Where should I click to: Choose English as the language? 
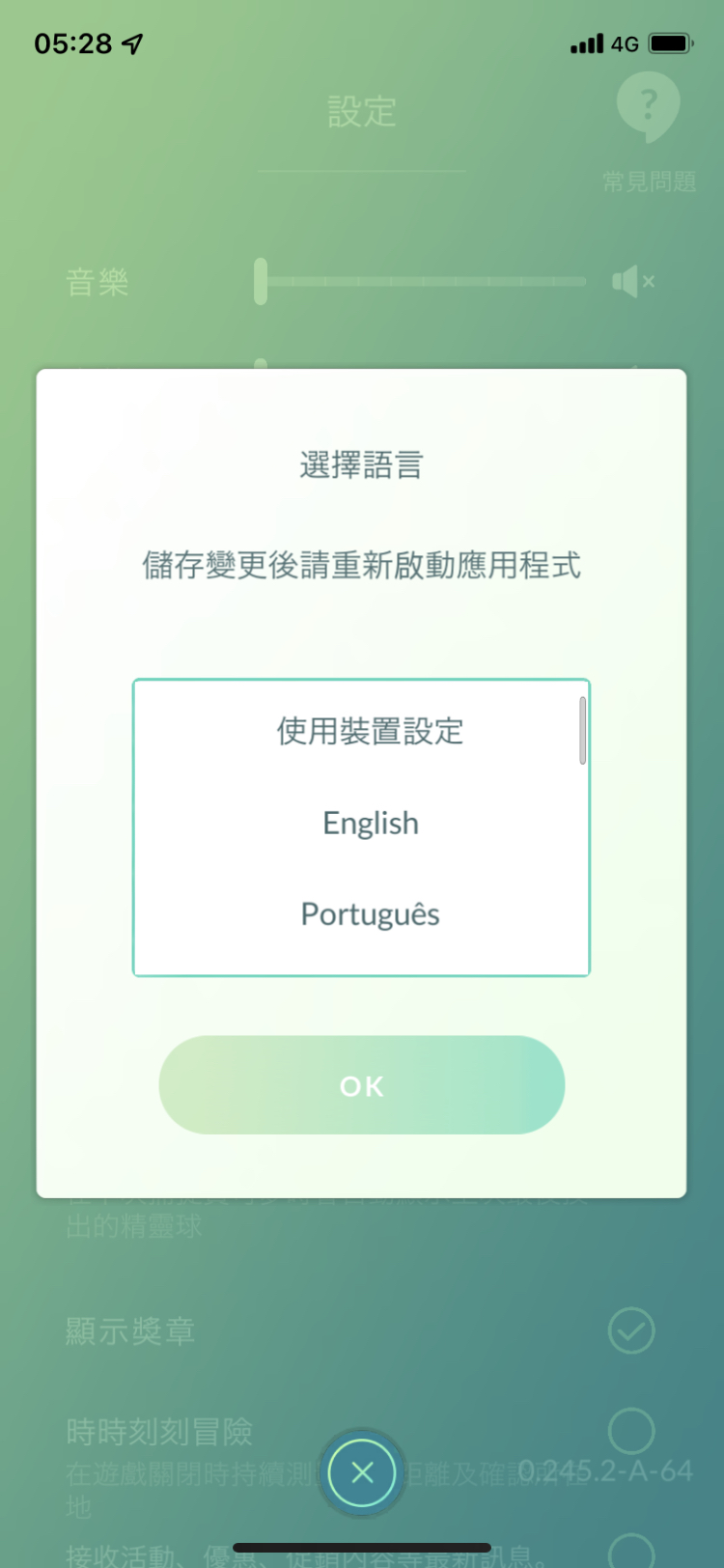coord(370,823)
